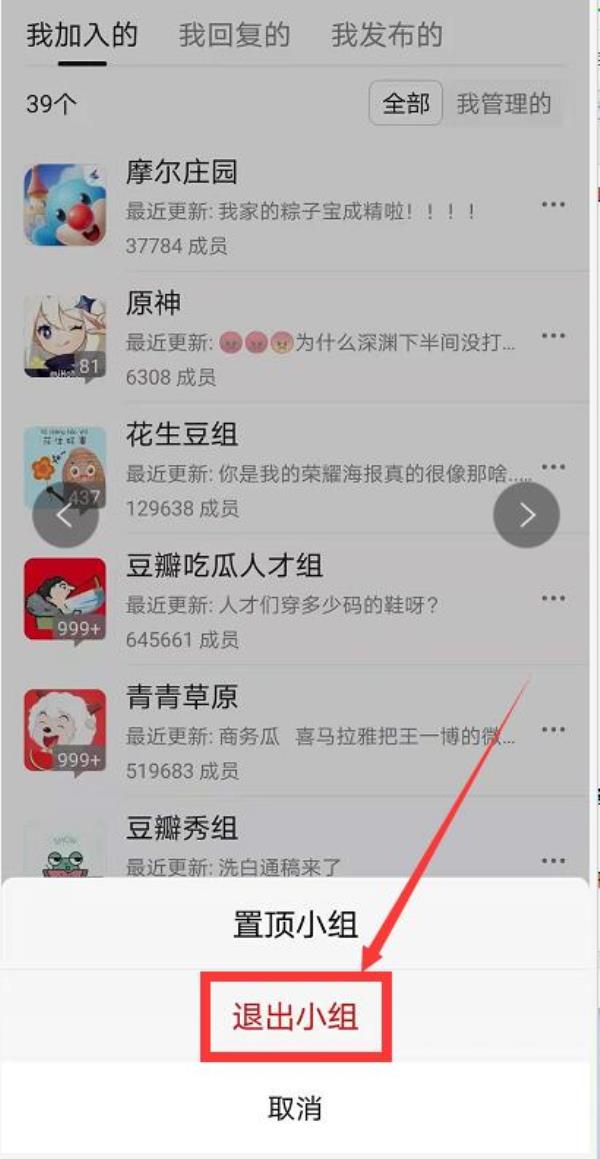Choose 置顶小组 in the bottom sheet
Viewport: 600px width, 1159px height.
pyautogui.click(x=295, y=924)
